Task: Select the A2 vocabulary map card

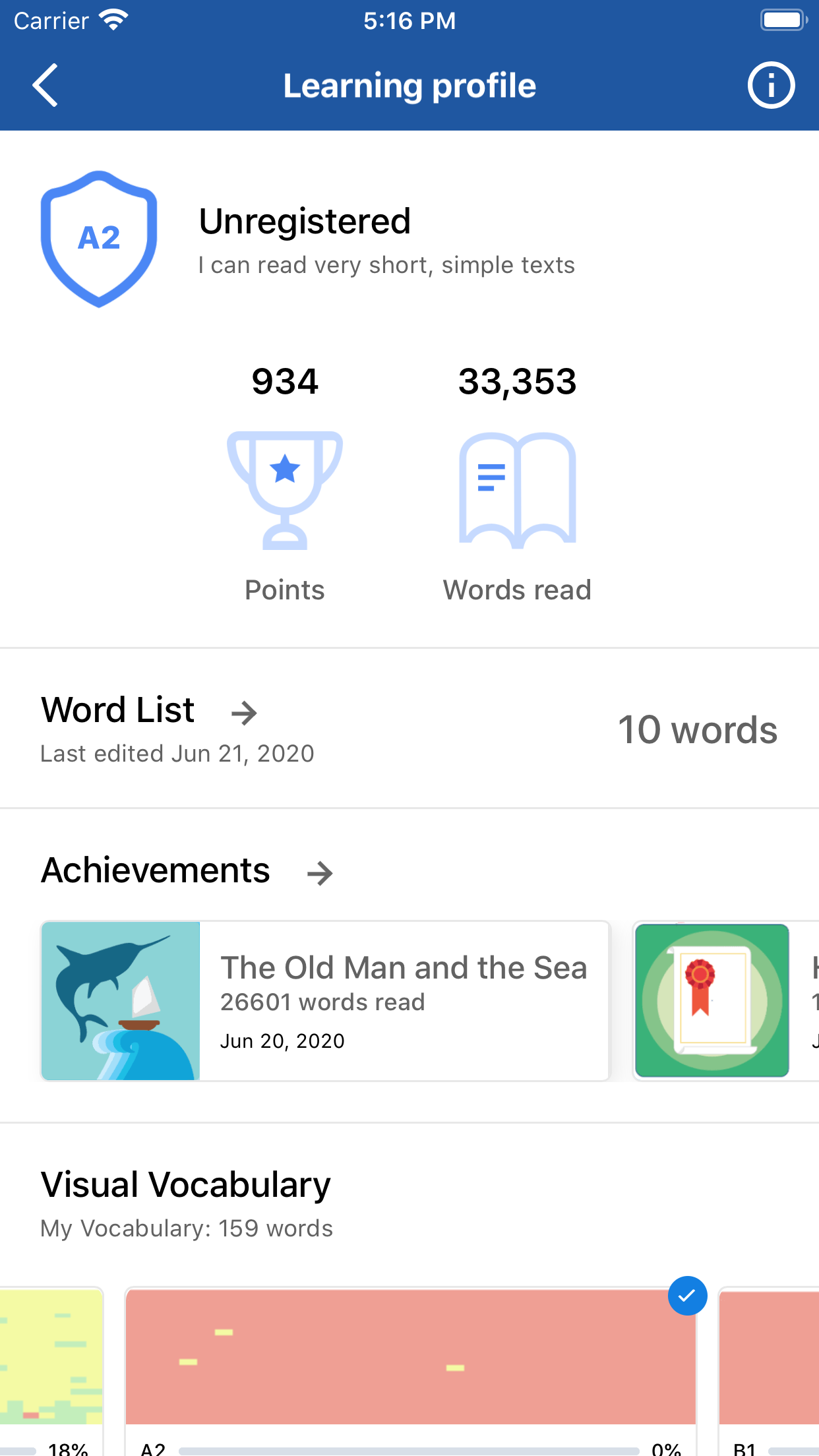Action: point(410,1358)
